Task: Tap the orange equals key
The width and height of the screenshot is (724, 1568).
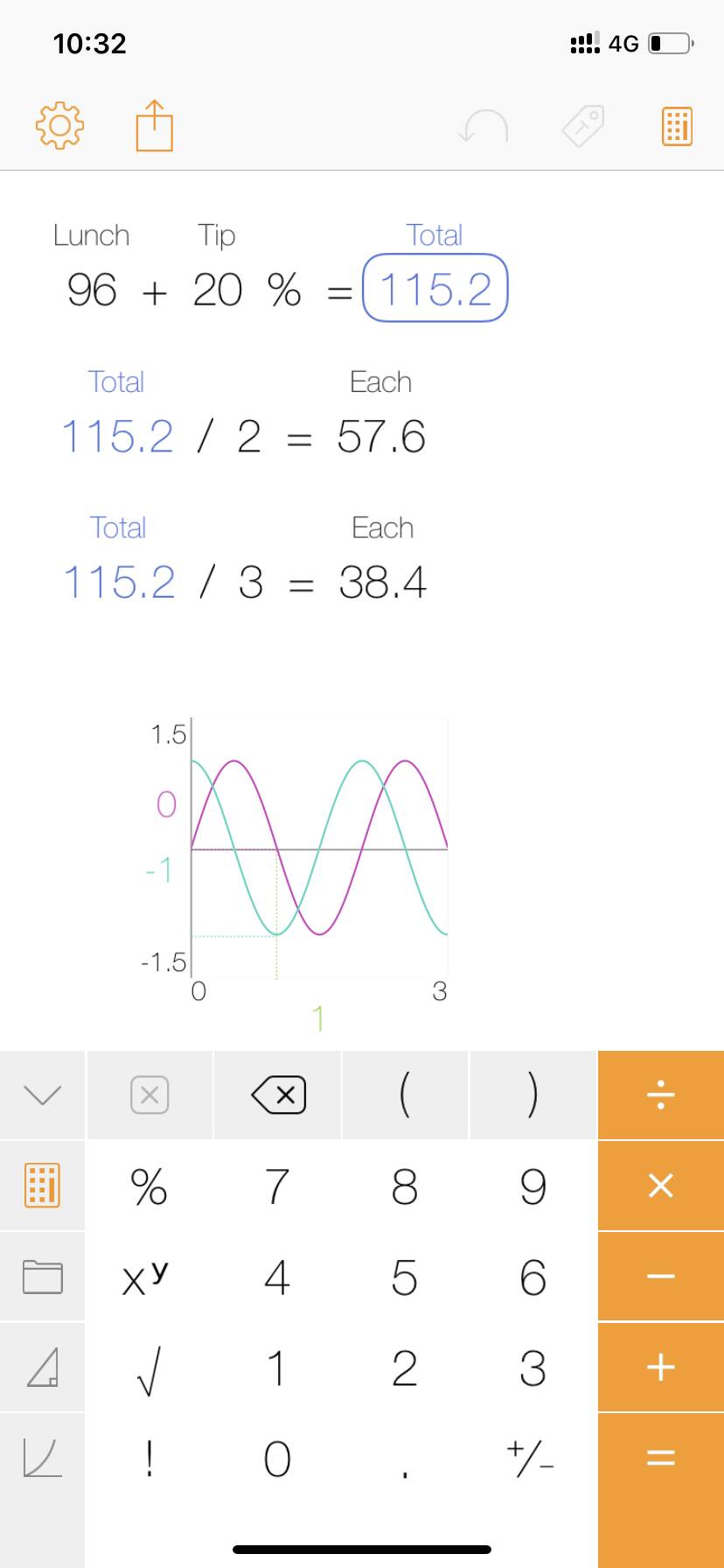Action: (660, 1459)
